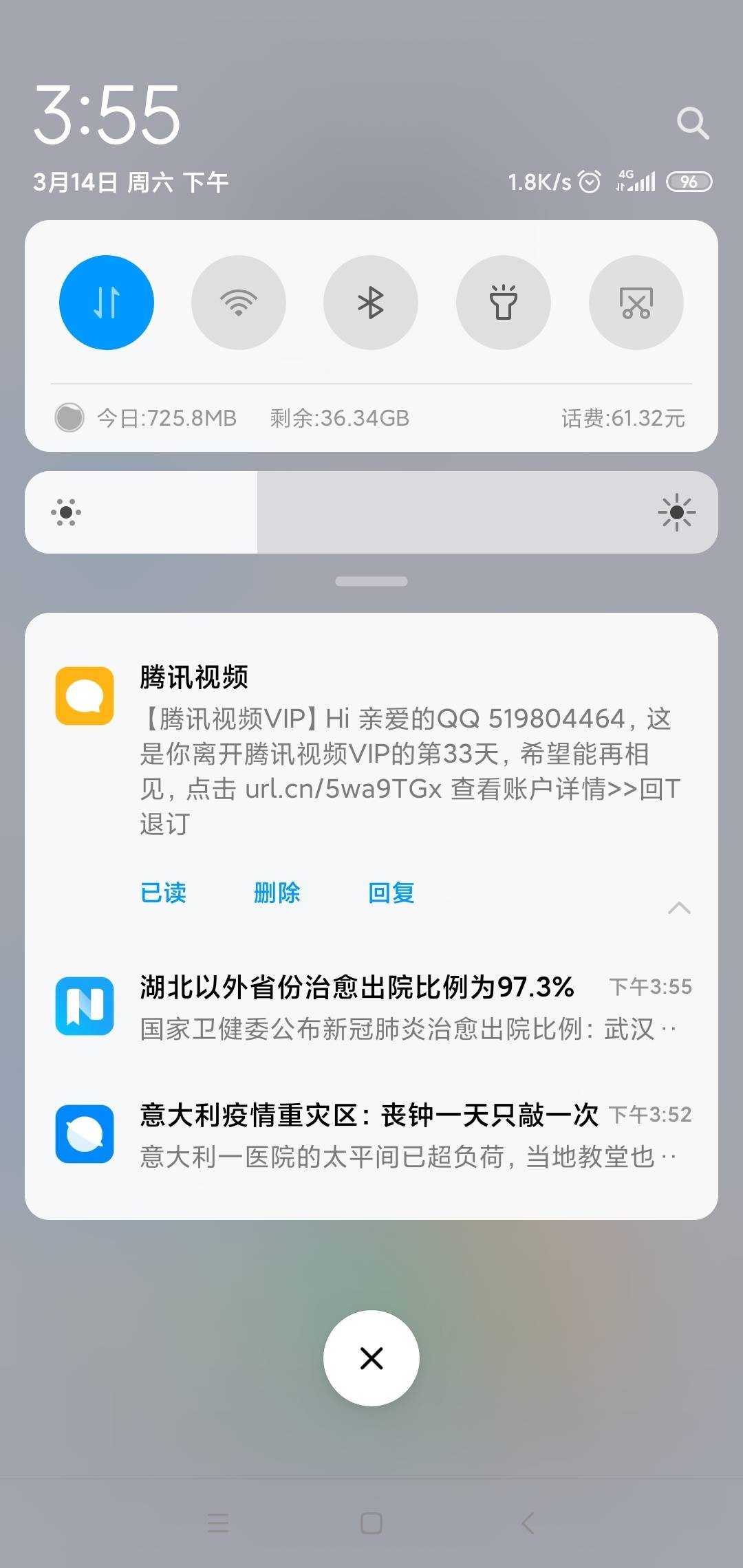Turn on Bluetooth
The image size is (743, 1568).
tap(371, 303)
